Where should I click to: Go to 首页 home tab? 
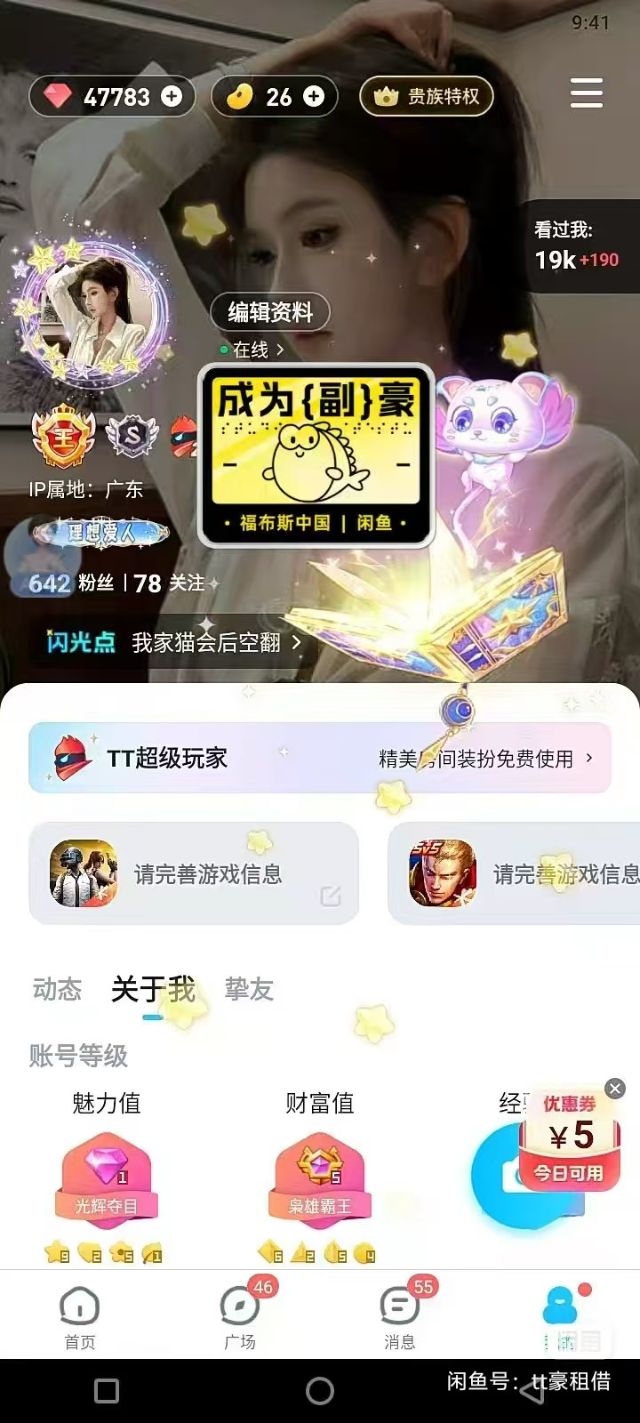pos(80,1318)
